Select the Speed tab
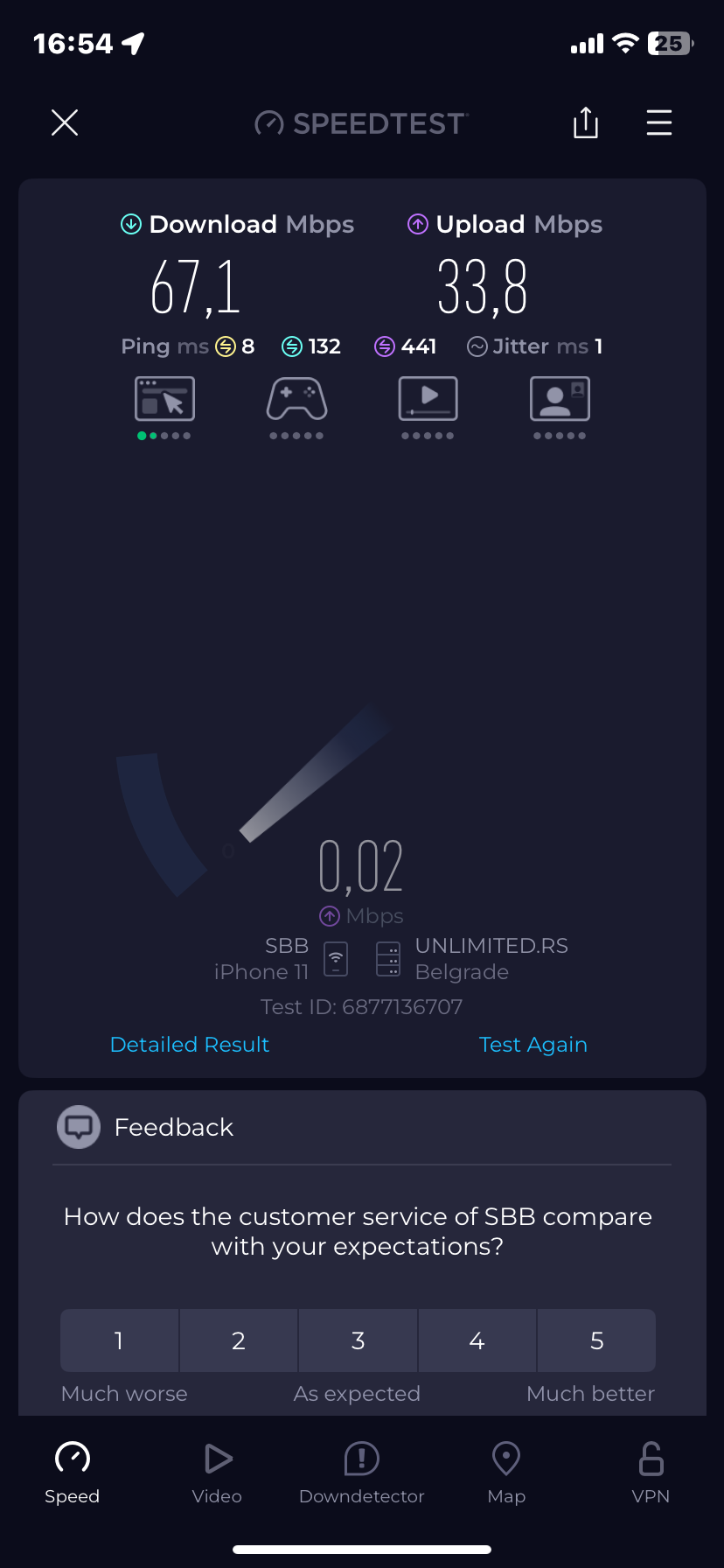The height and width of the screenshot is (1568, 724). tap(73, 1473)
